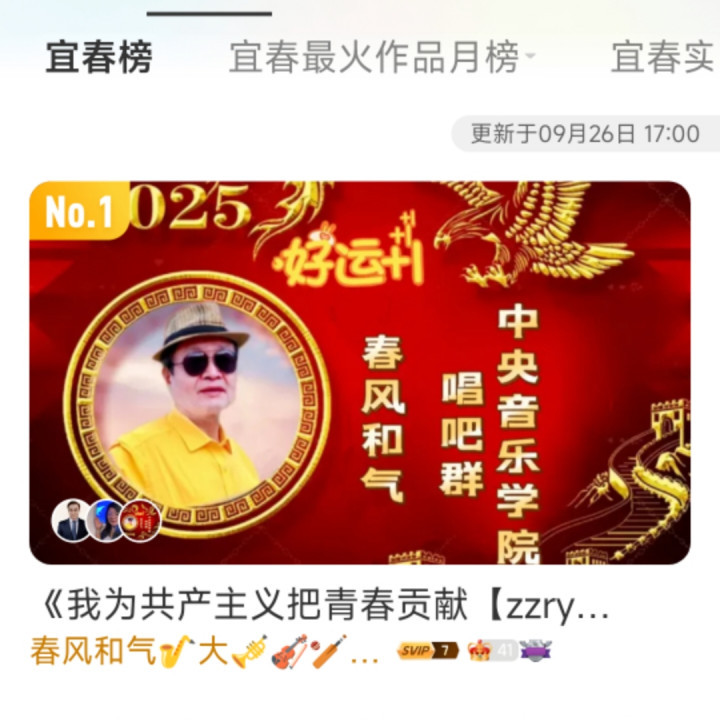
Task: Open the 宜春最火作品月榜 tab dropdown
Action: coord(381,58)
